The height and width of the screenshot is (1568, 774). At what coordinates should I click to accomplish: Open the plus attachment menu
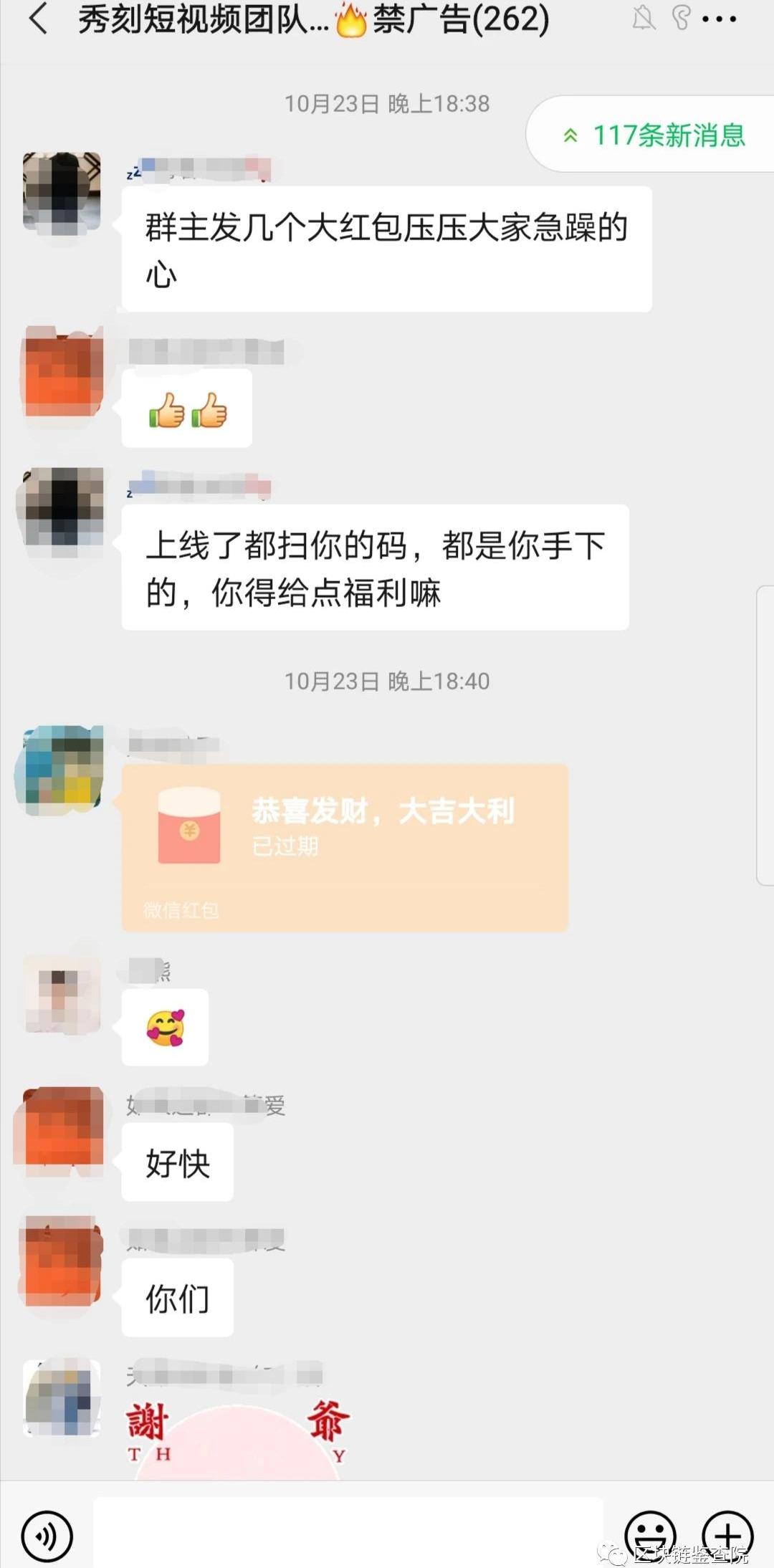[x=727, y=1535]
